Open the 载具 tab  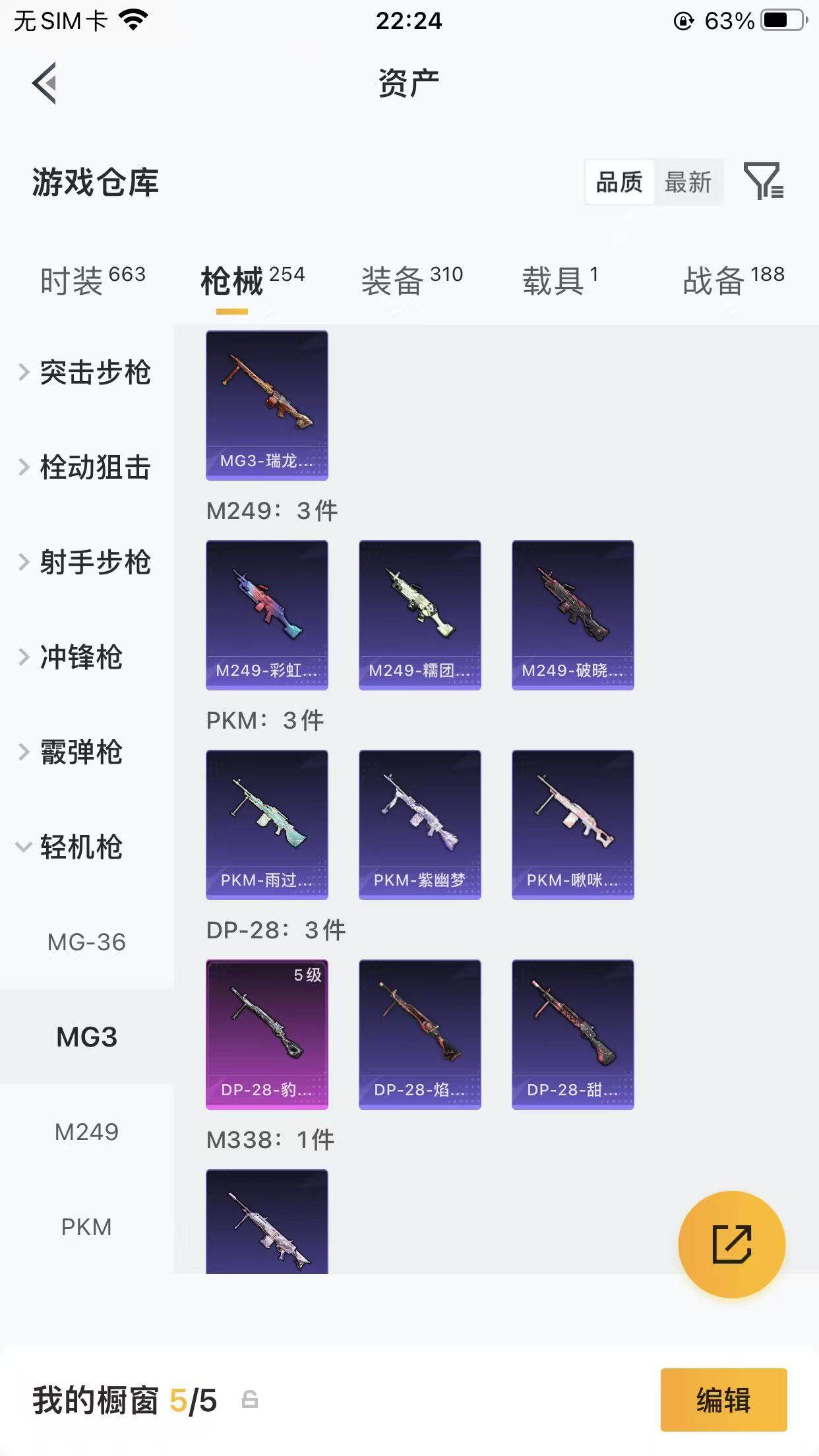[x=560, y=281]
